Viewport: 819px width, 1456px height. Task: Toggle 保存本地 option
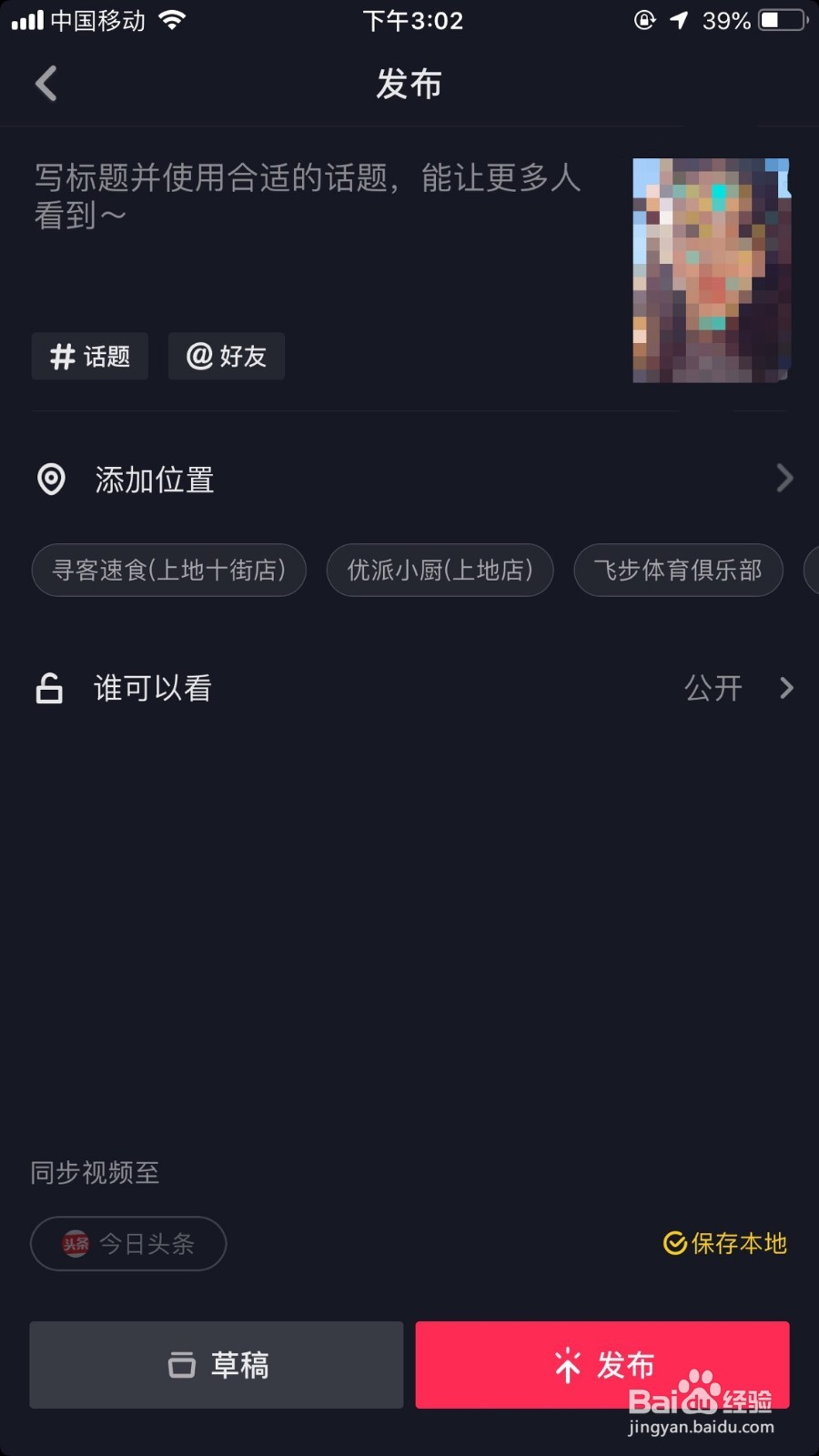pyautogui.click(x=725, y=1243)
